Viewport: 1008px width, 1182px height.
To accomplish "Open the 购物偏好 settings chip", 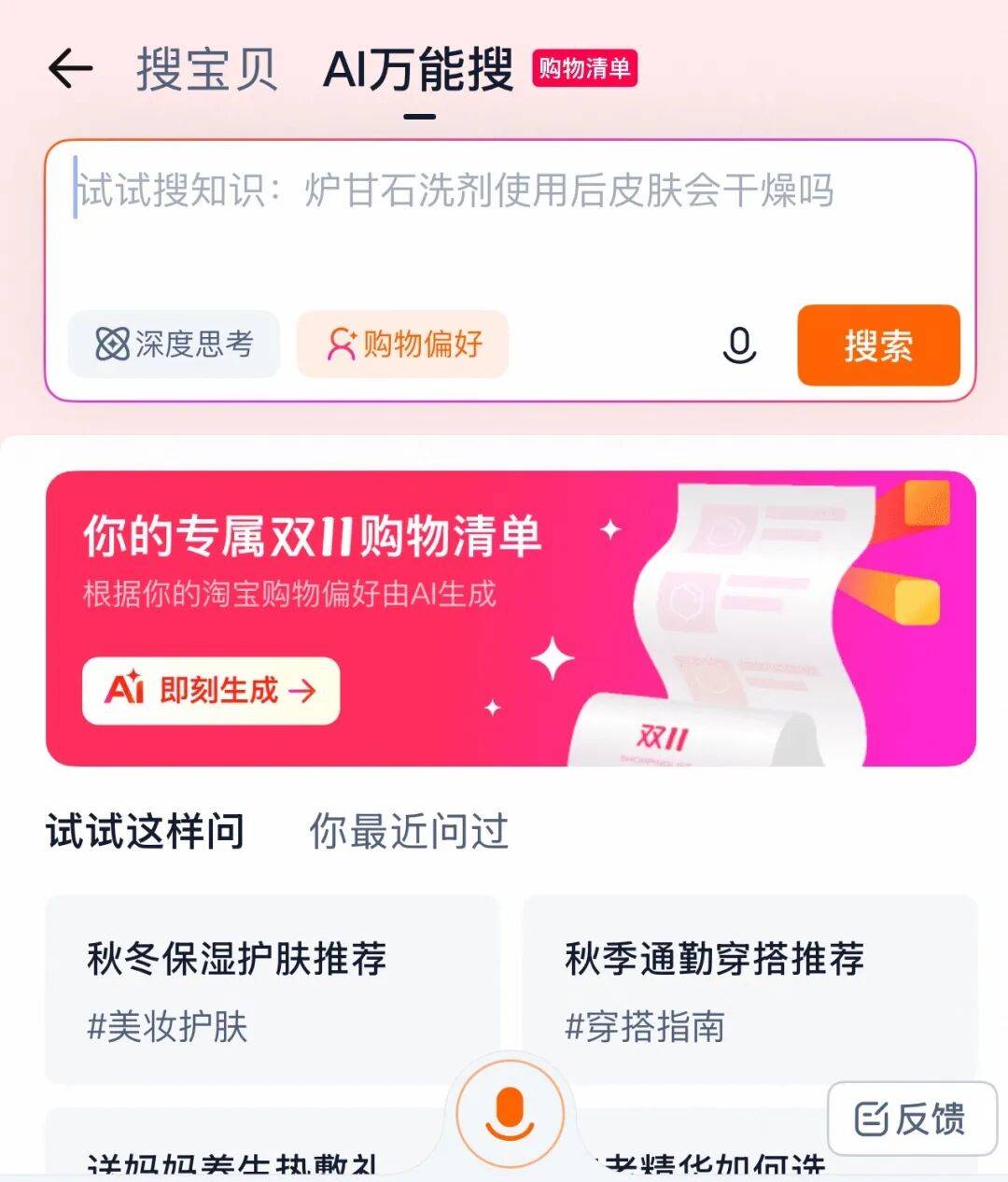I will (x=403, y=345).
